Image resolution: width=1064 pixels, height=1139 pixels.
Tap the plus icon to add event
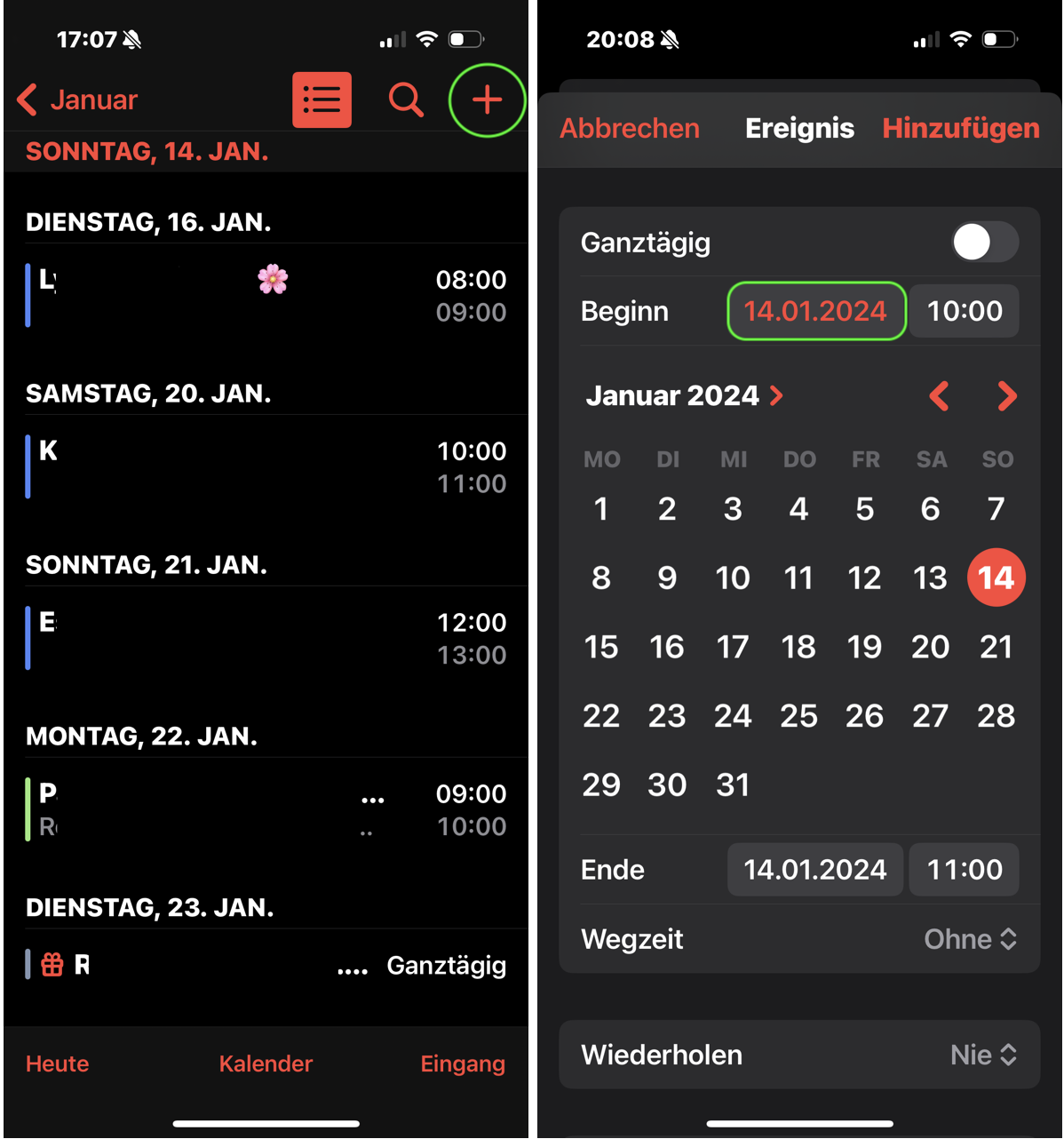[487, 100]
